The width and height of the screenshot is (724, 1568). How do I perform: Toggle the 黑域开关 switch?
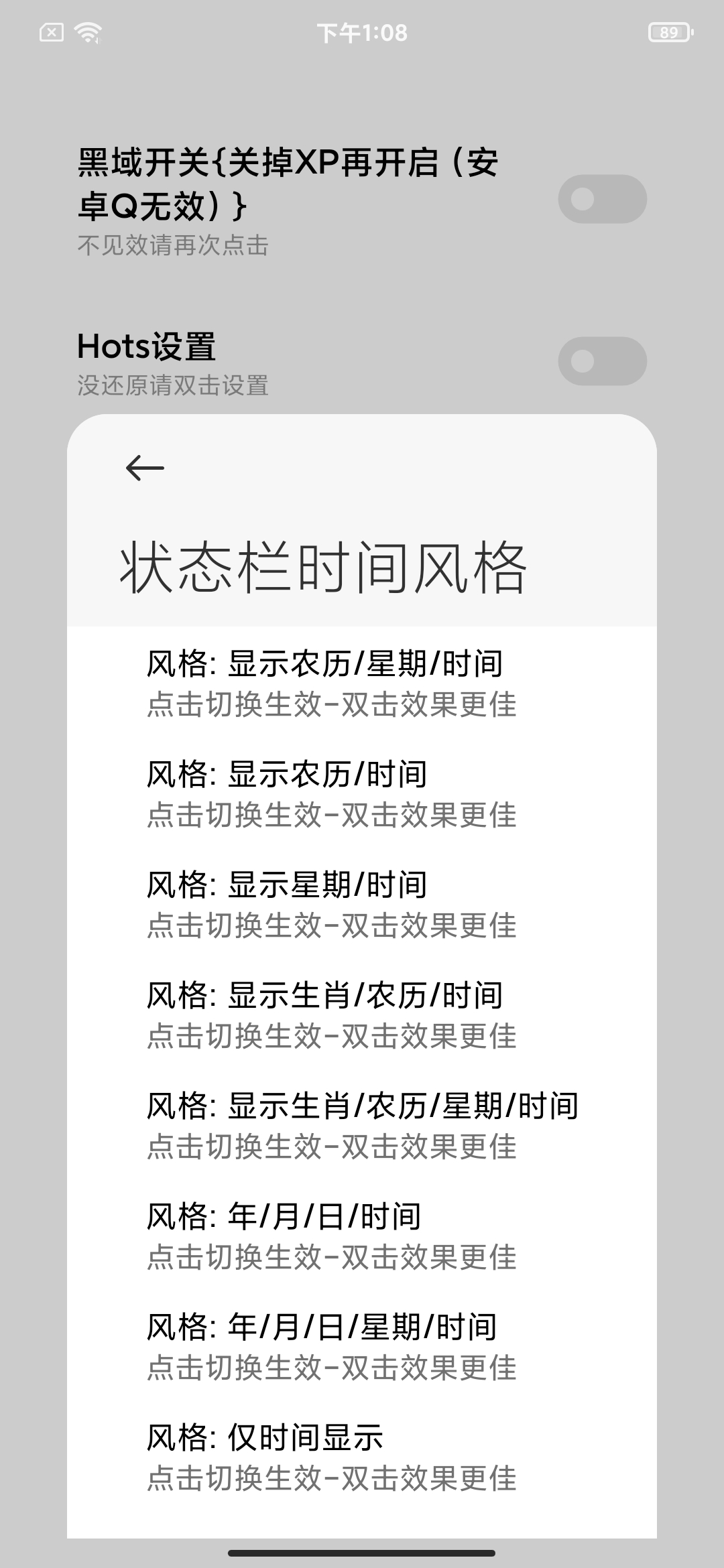602,199
